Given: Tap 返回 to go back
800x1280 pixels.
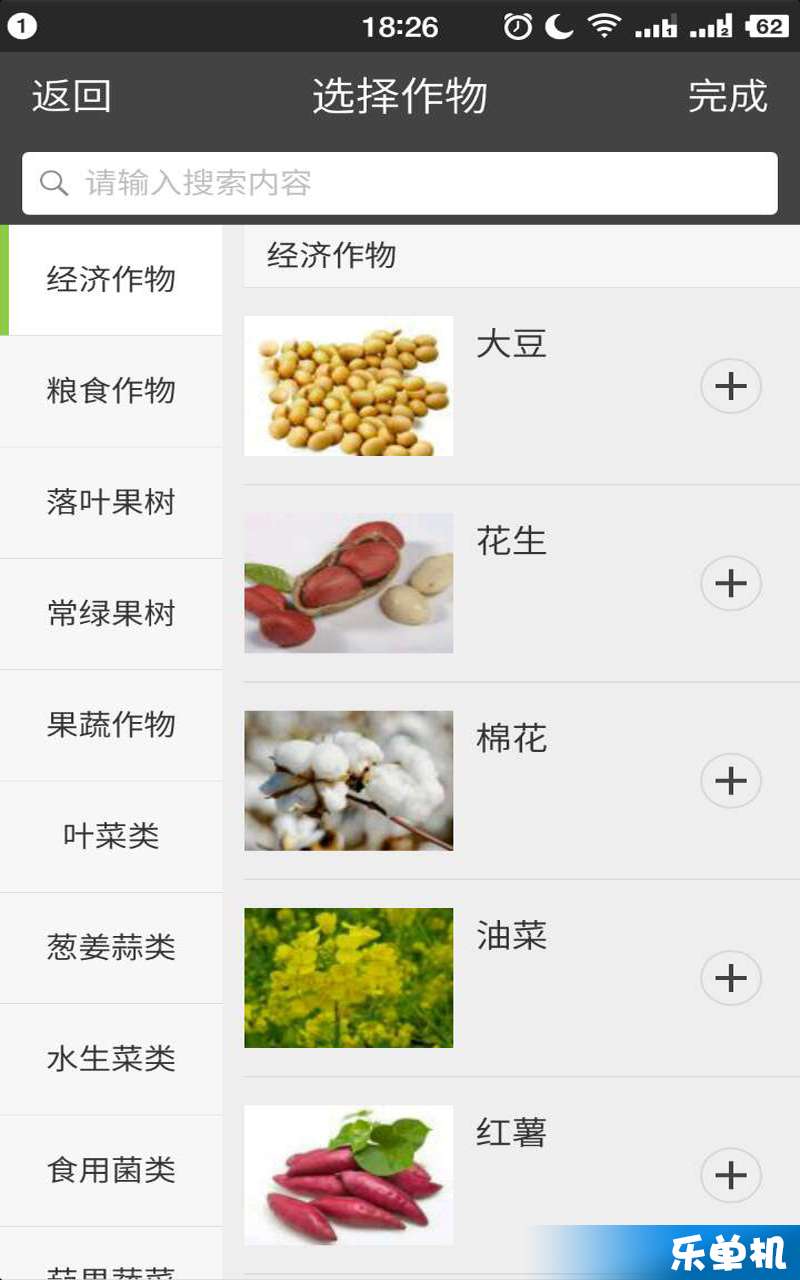Looking at the screenshot, I should tap(71, 96).
